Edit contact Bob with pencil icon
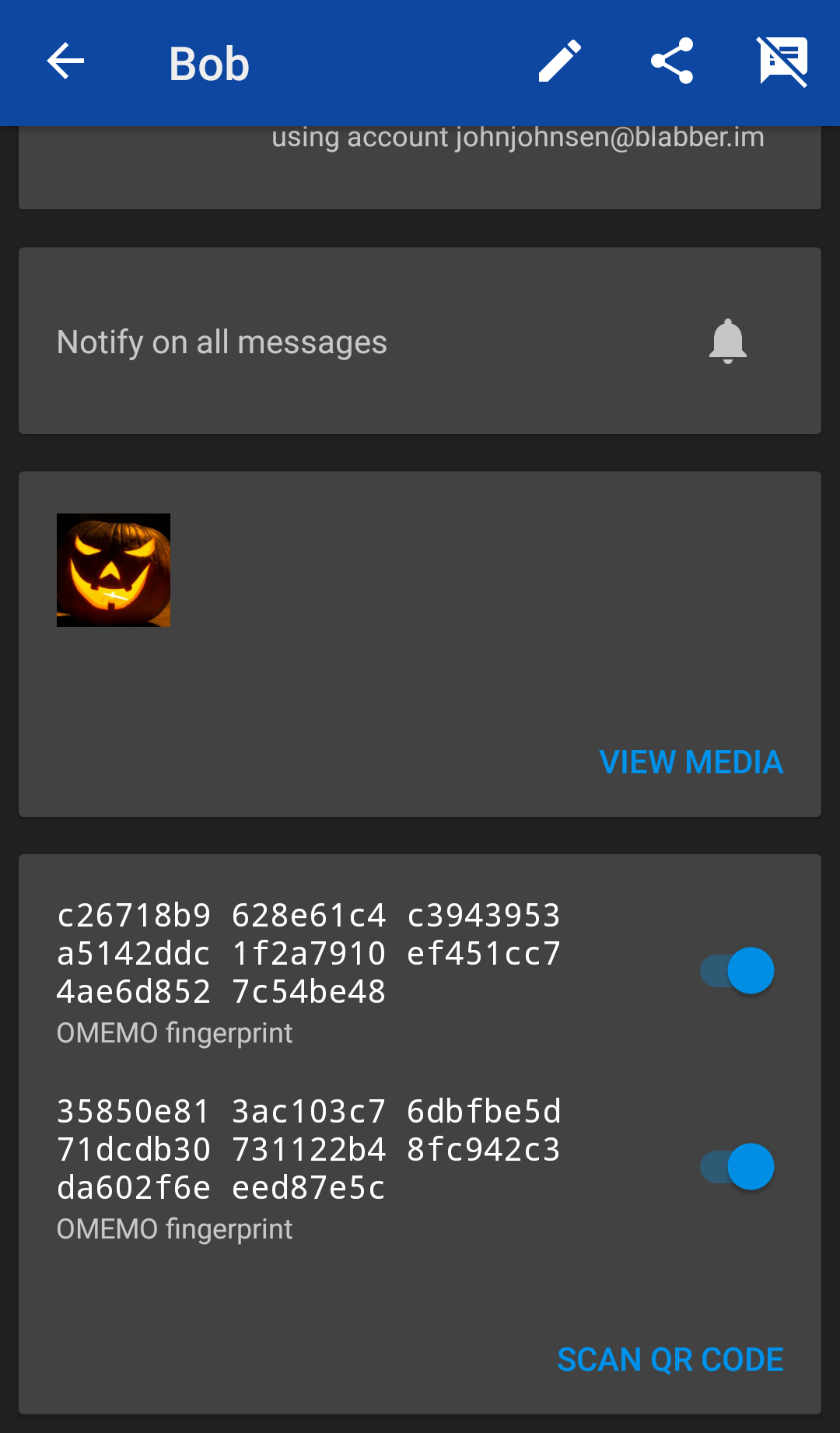Viewport: 840px width, 1433px height. 560,61
